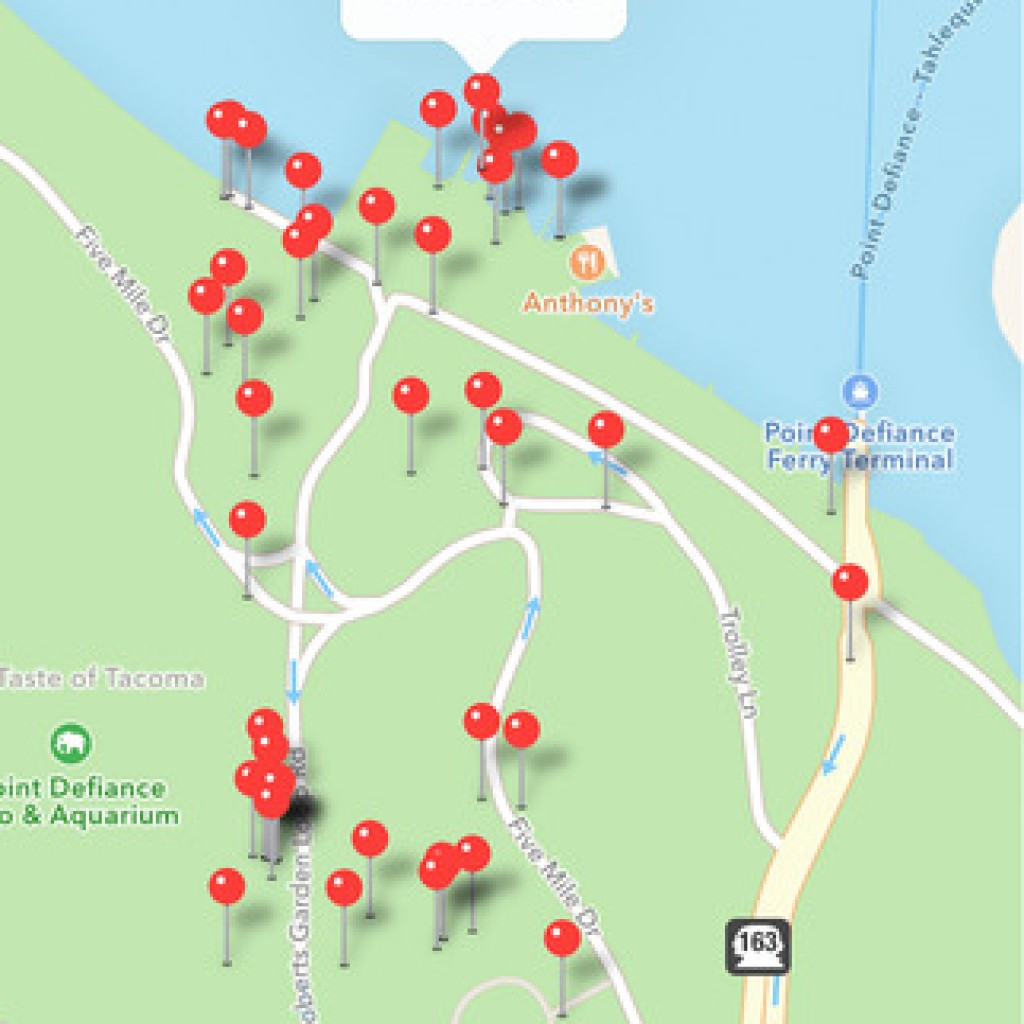The width and height of the screenshot is (1024, 1024).
Task: Open Anthony's restaurant marker
Action: tap(587, 263)
